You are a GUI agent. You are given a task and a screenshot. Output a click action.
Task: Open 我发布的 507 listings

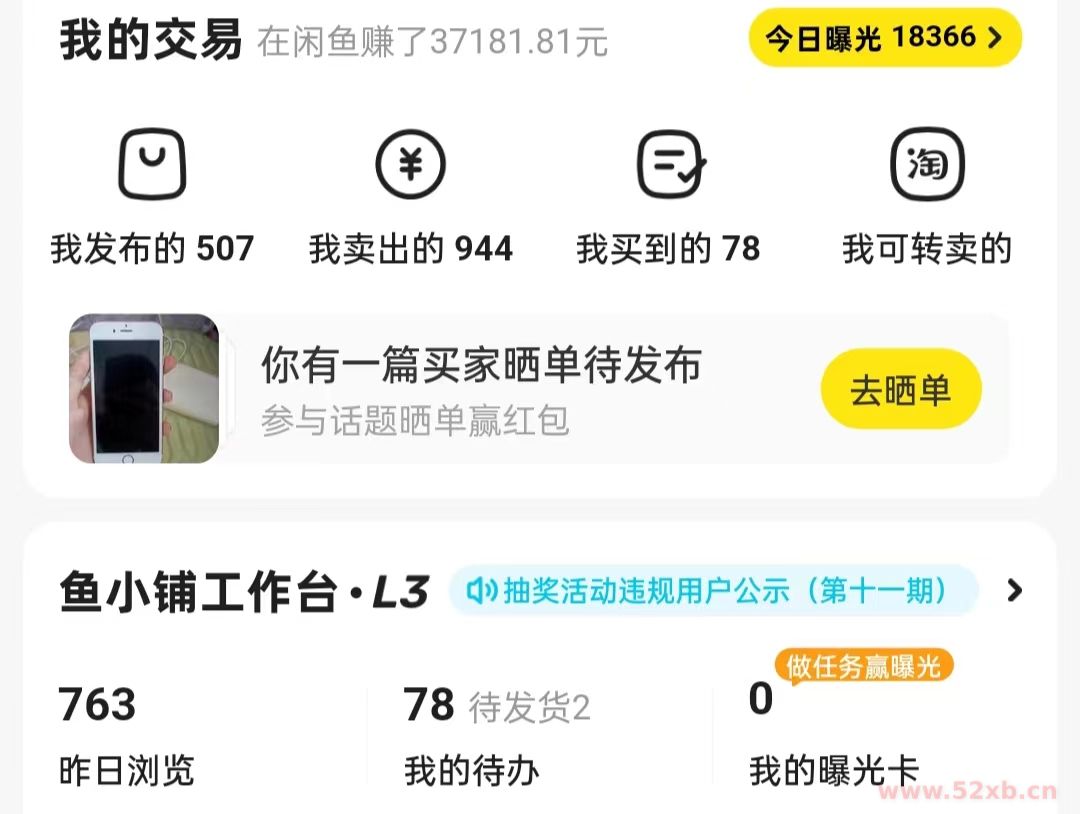tap(153, 200)
